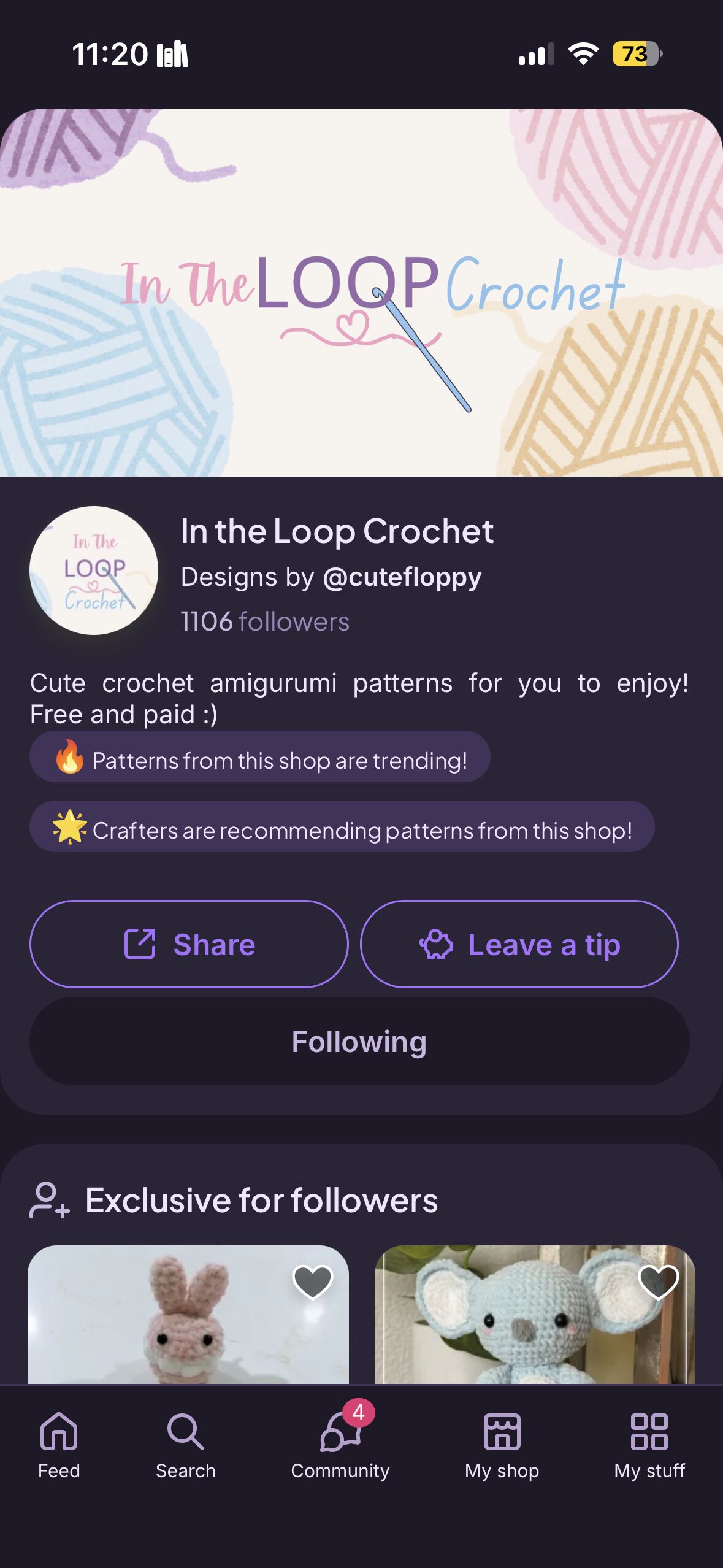Go to the Feed tab

point(59,1445)
